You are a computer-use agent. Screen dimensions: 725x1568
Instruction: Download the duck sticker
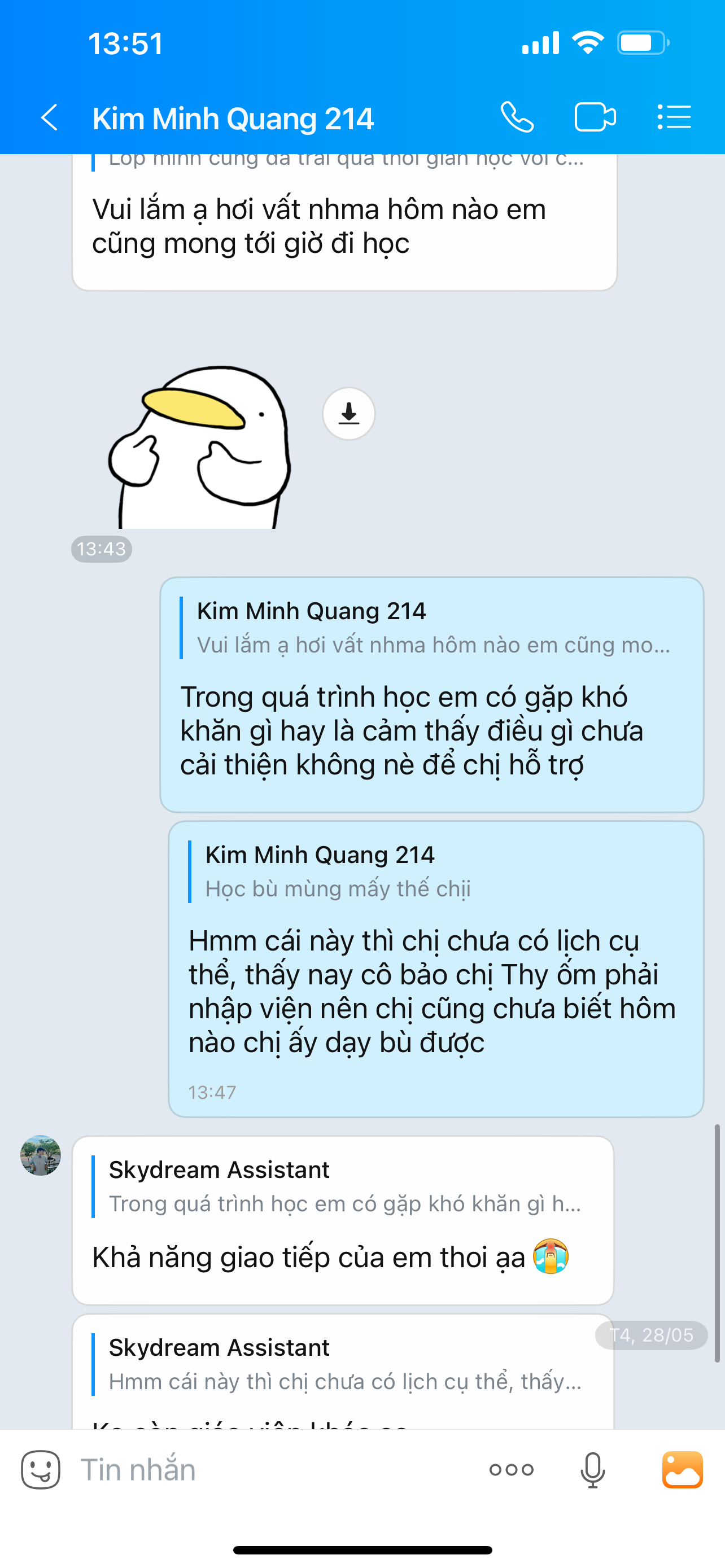348,414
